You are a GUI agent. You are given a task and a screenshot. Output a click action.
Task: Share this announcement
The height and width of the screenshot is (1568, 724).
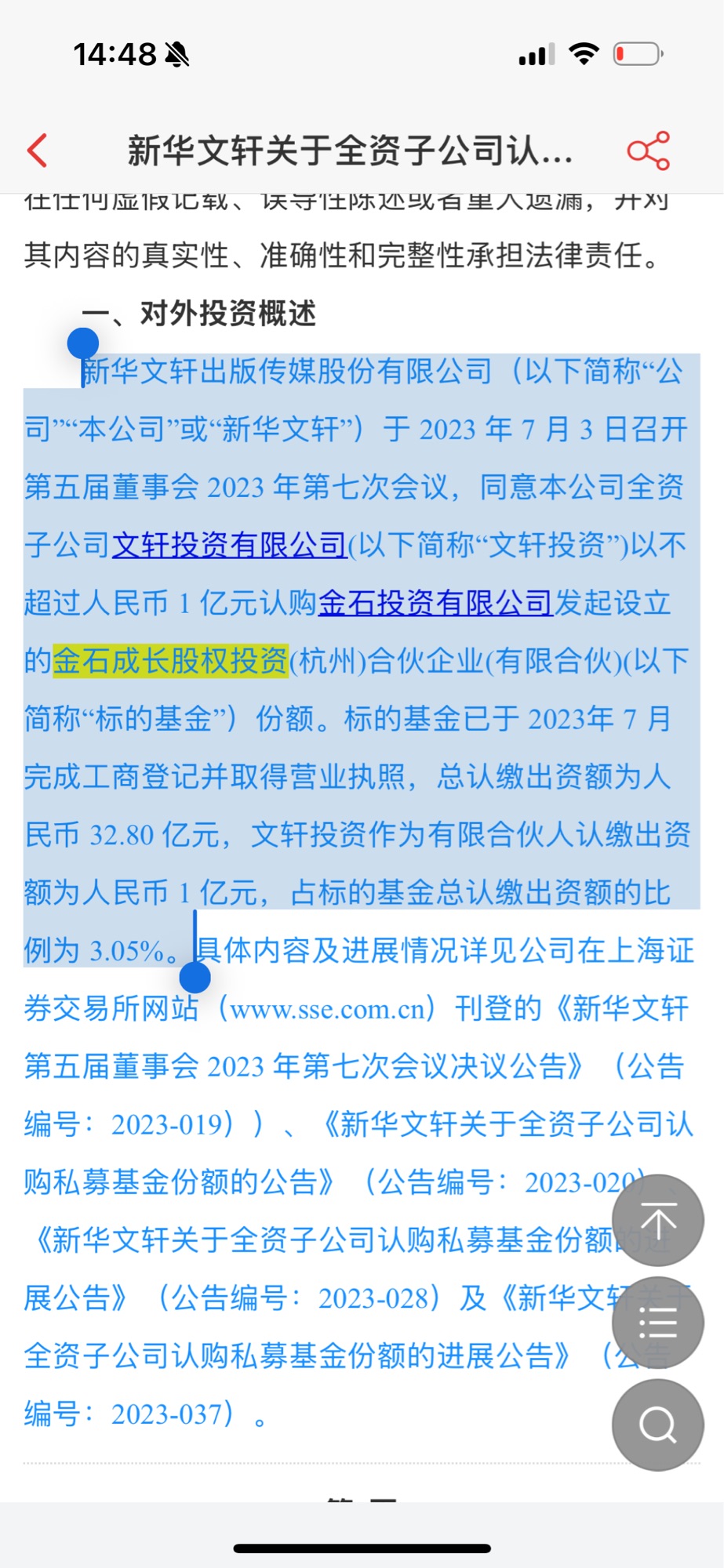pyautogui.click(x=649, y=150)
